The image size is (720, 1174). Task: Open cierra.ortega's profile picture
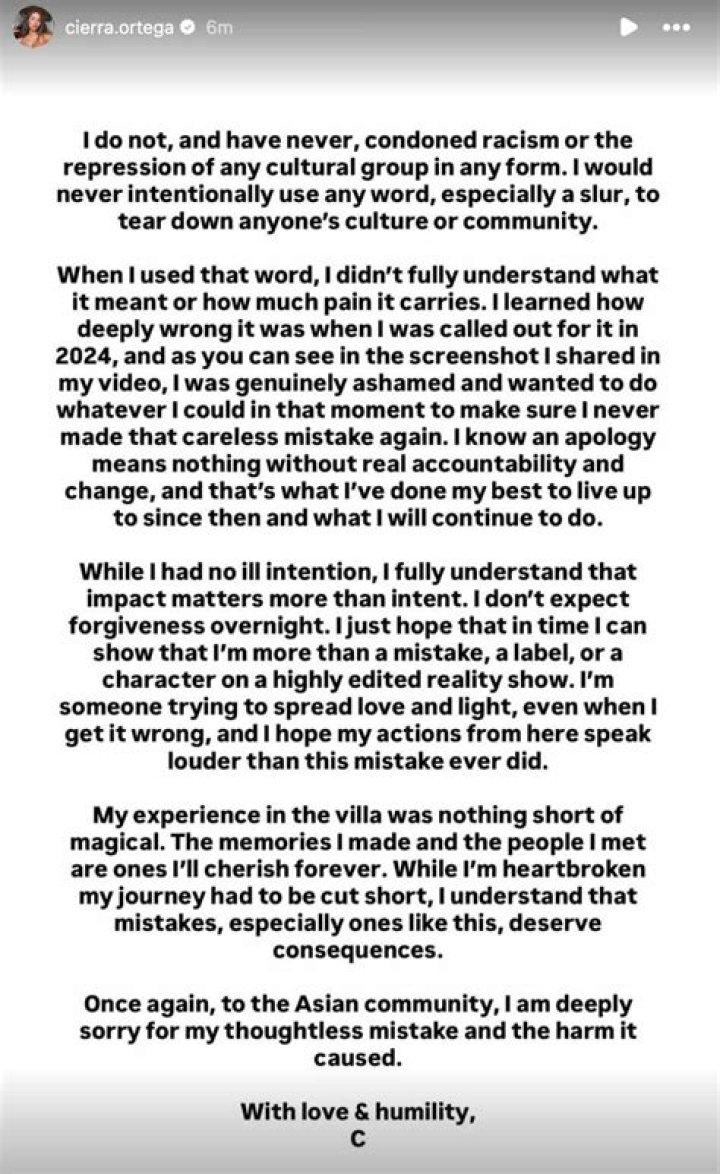click(33, 28)
